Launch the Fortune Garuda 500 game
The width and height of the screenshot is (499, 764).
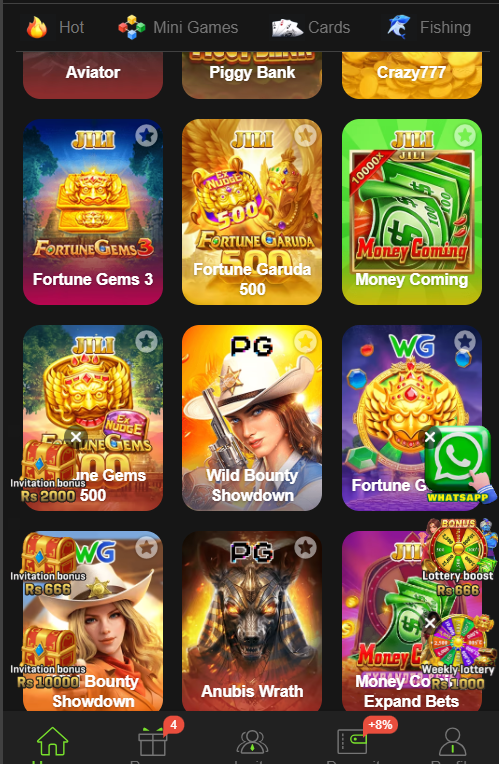(252, 212)
